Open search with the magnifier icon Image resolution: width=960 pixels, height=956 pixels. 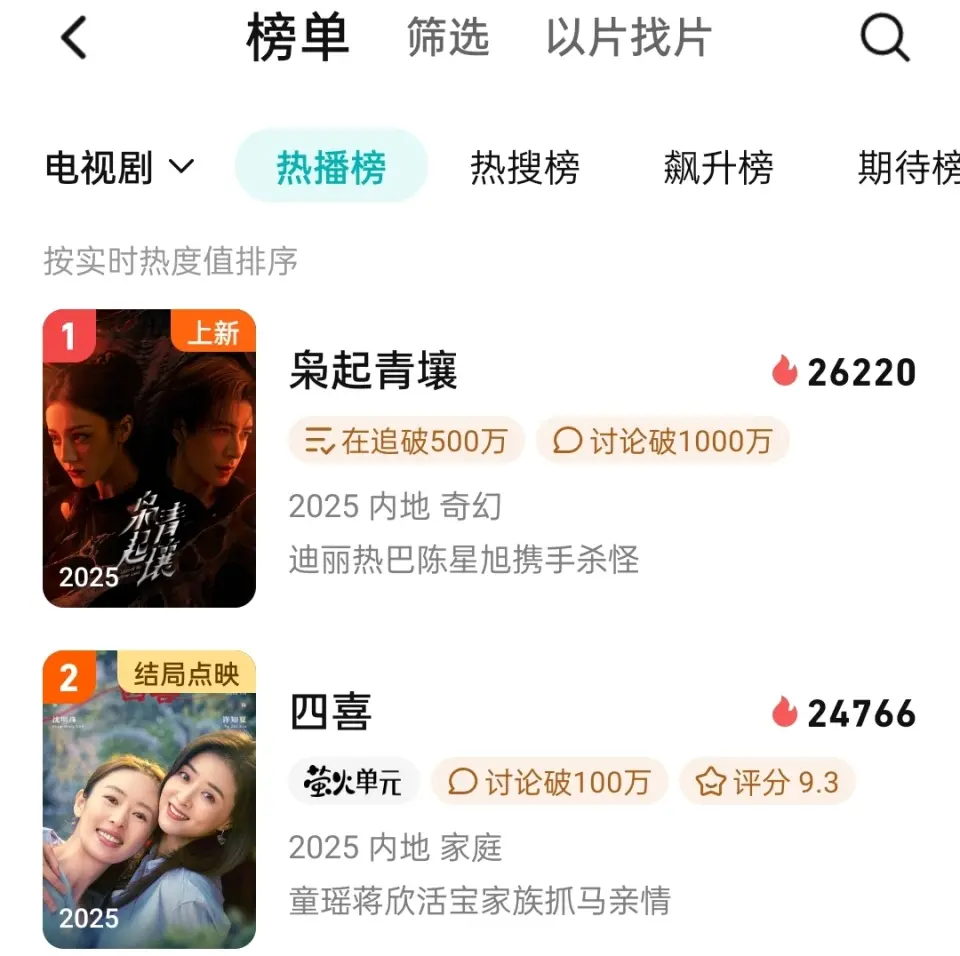(884, 39)
